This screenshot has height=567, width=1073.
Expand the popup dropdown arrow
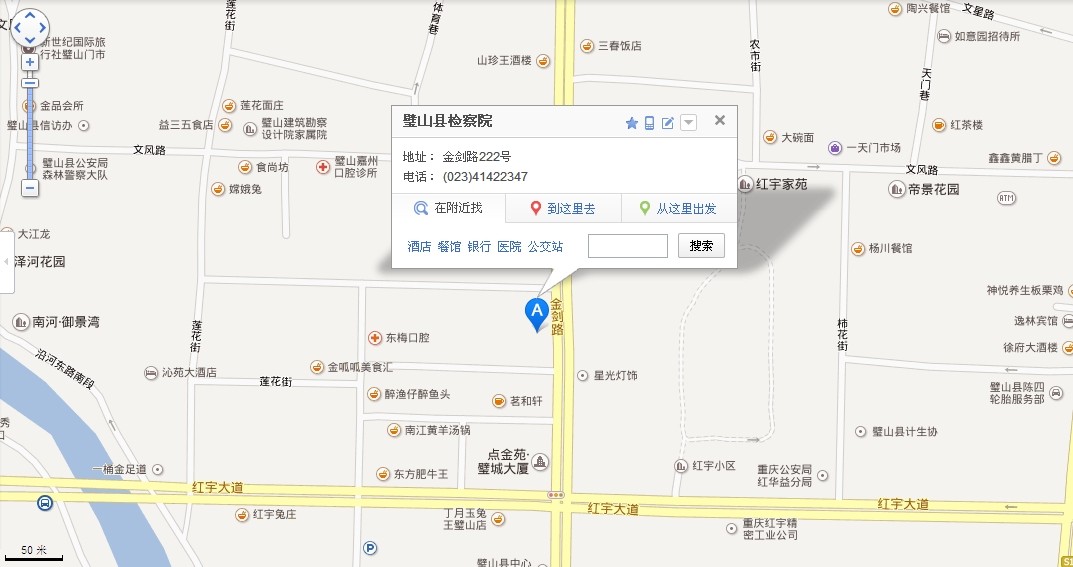[x=688, y=123]
